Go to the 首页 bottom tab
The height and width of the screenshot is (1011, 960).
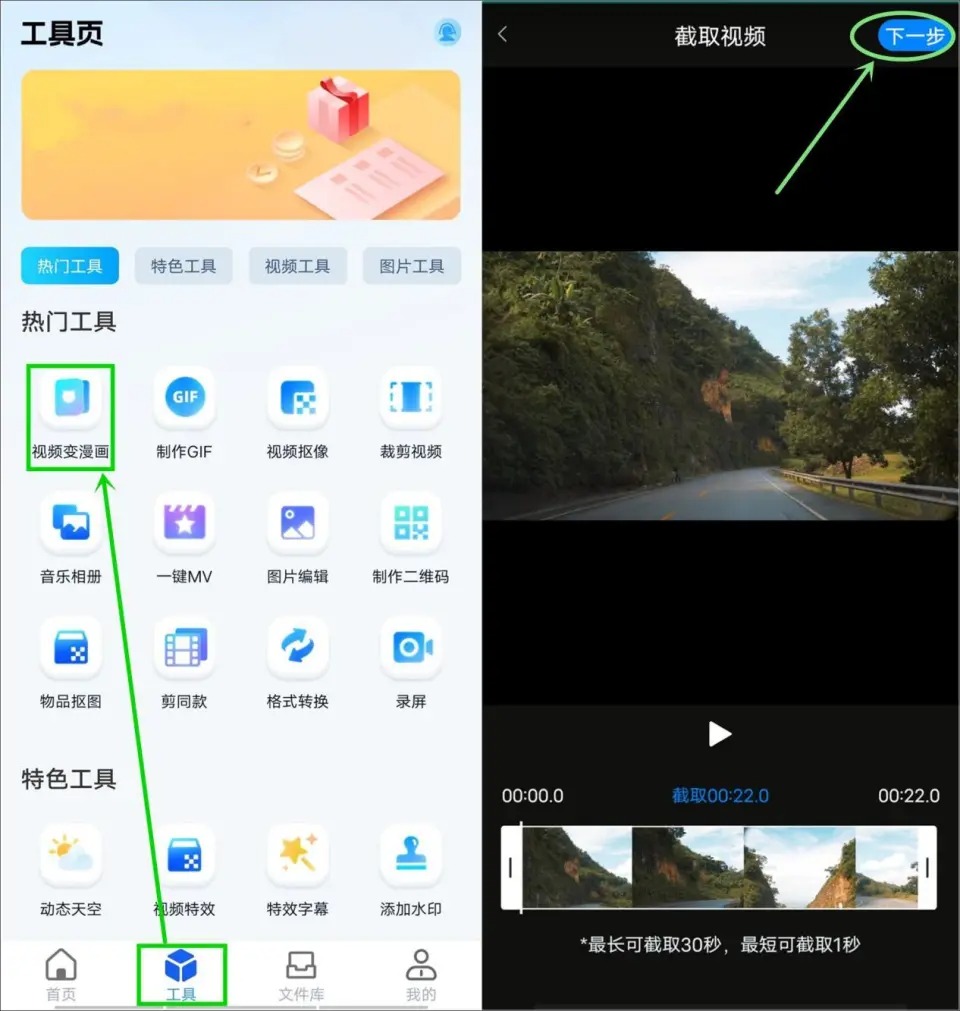[61, 975]
